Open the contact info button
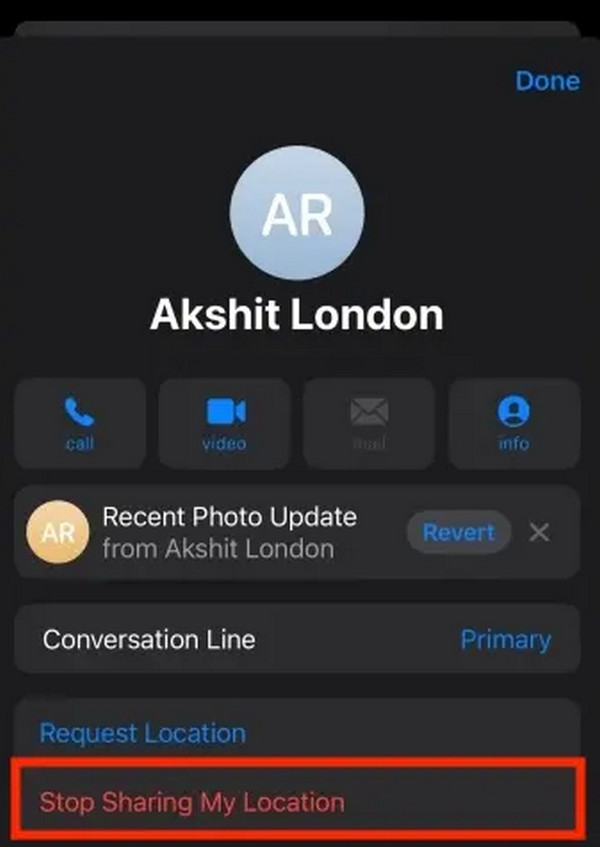600x847 pixels. coord(514,424)
